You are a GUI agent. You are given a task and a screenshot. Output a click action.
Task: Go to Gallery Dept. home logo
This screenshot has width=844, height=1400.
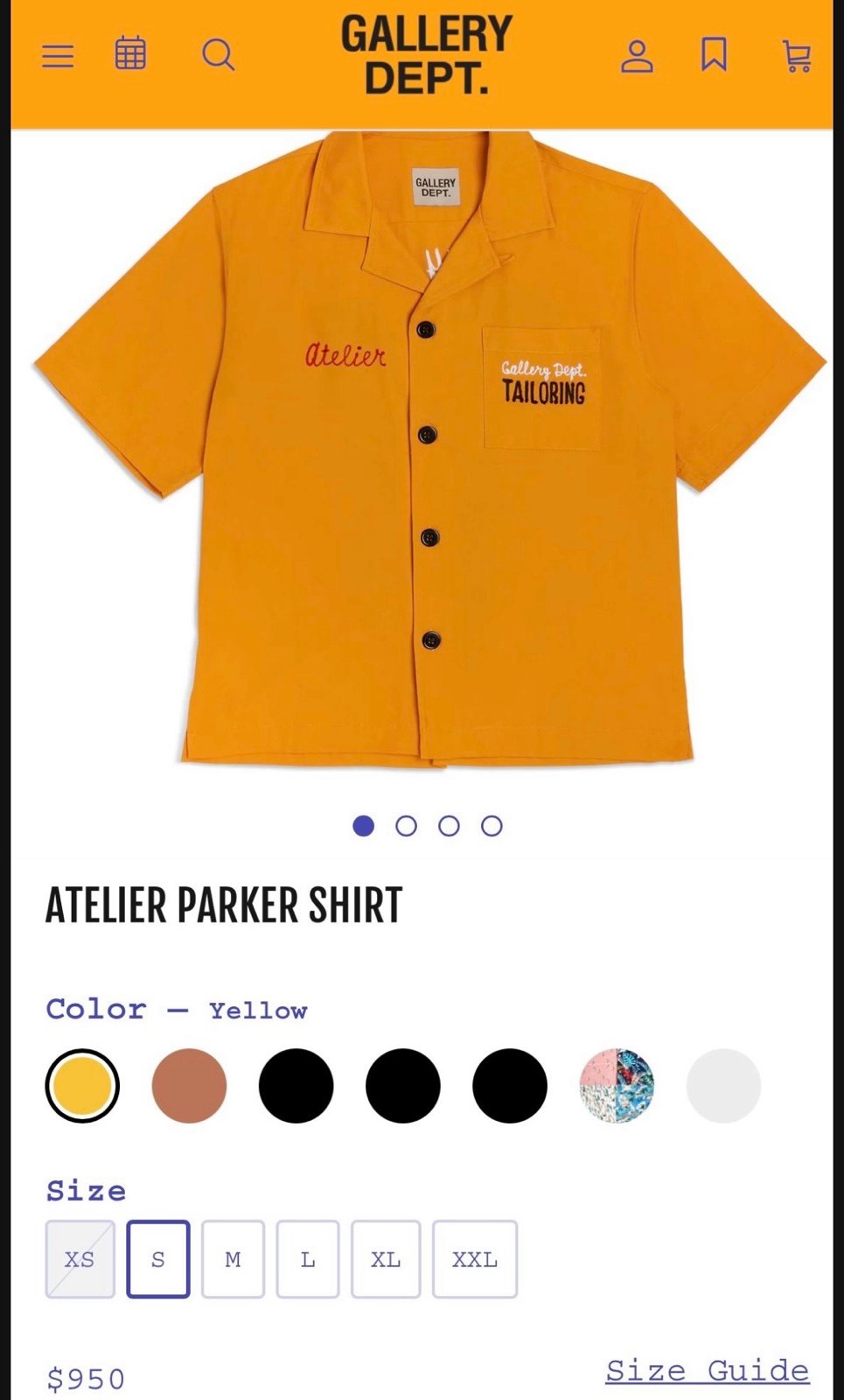tap(426, 54)
